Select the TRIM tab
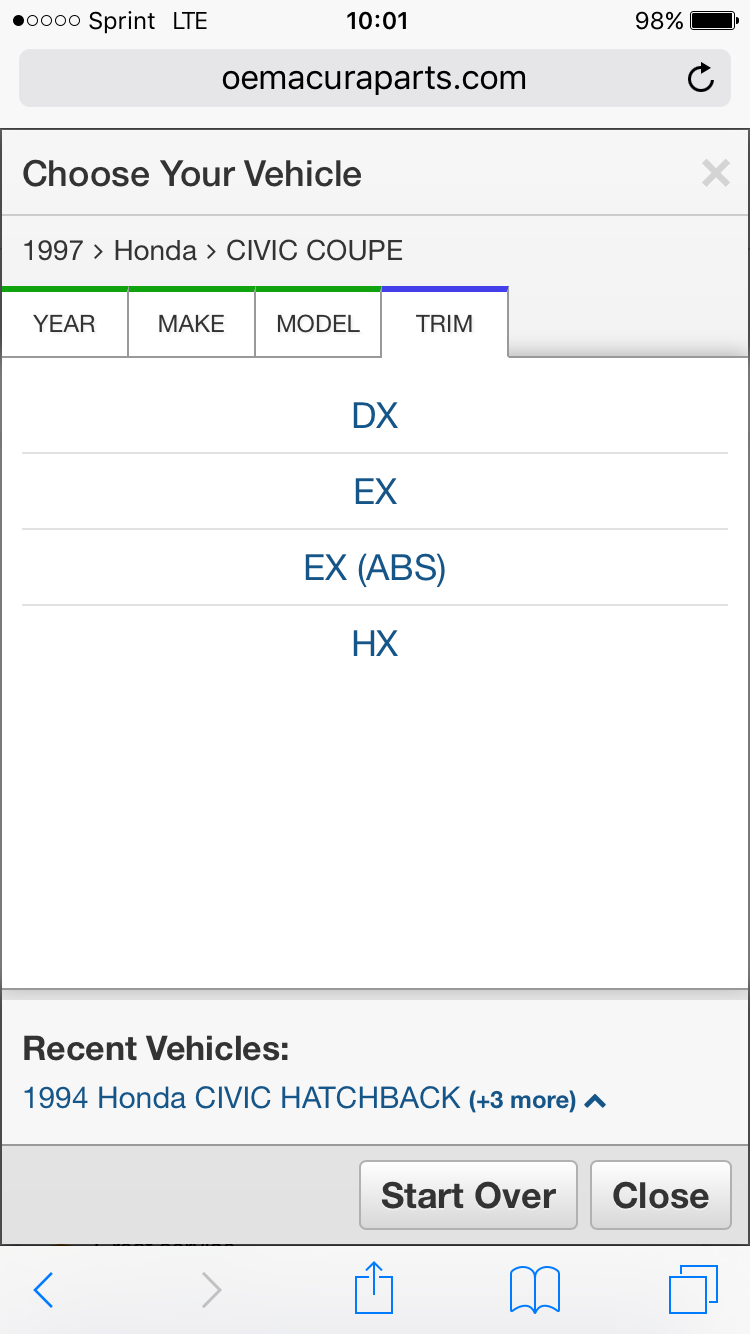Viewport: 750px width, 1334px height. coord(444,324)
